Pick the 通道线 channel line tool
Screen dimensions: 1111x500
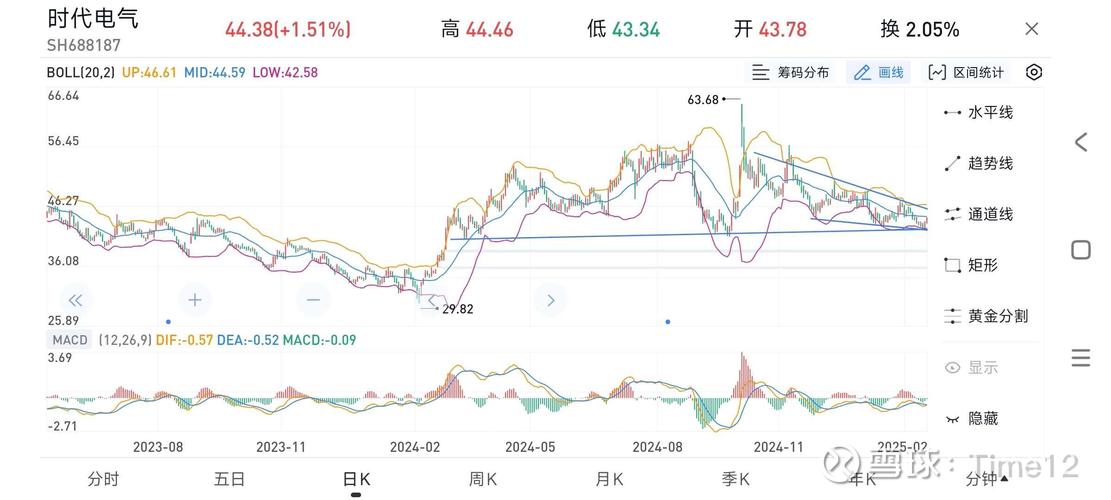click(x=979, y=214)
